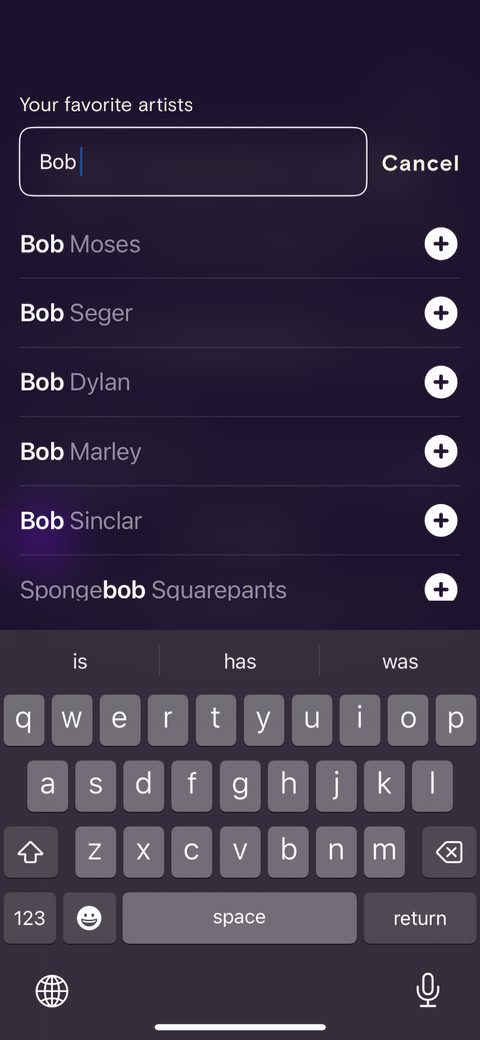The image size is (480, 1040).
Task: Hit the return key on keyboard
Action: [420, 918]
